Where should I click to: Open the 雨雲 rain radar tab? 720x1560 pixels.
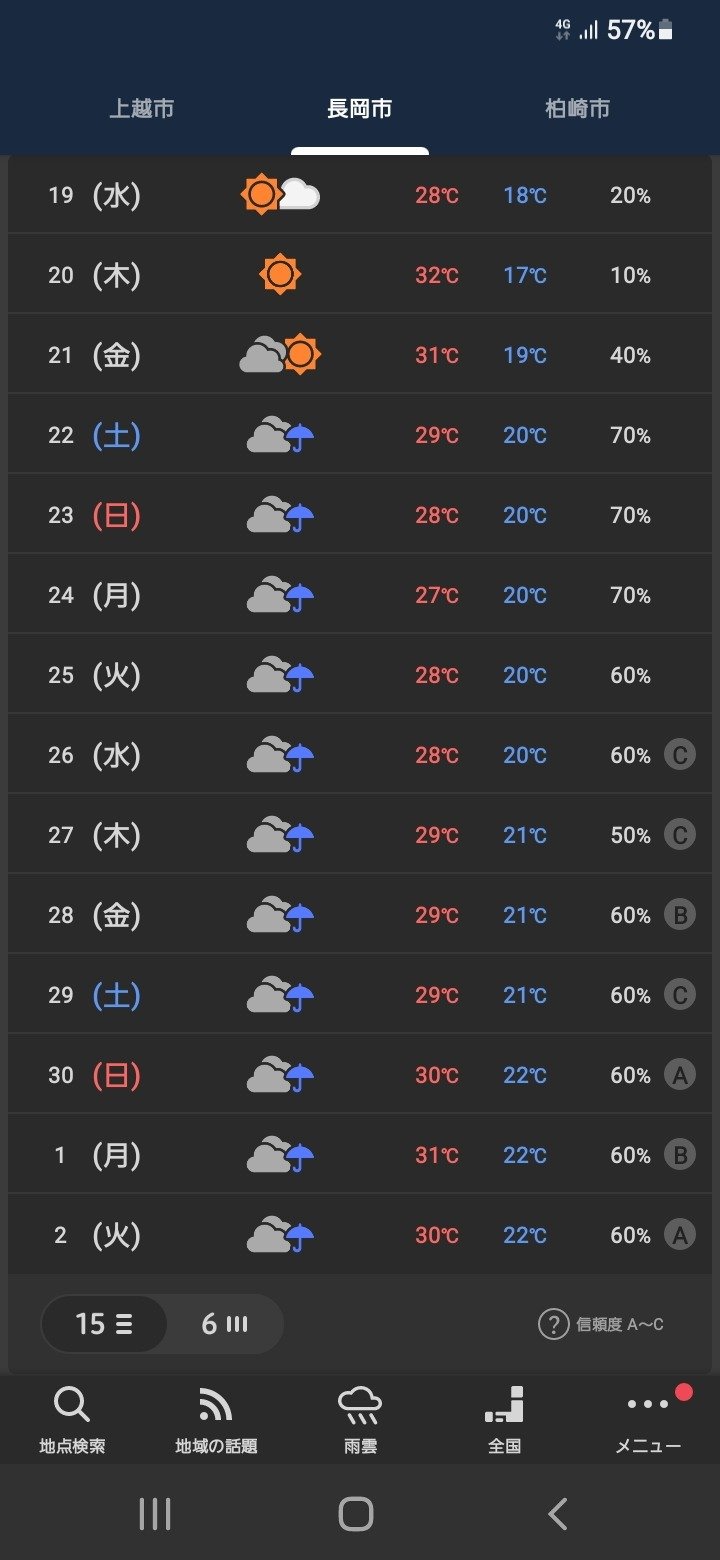pyautogui.click(x=360, y=1420)
